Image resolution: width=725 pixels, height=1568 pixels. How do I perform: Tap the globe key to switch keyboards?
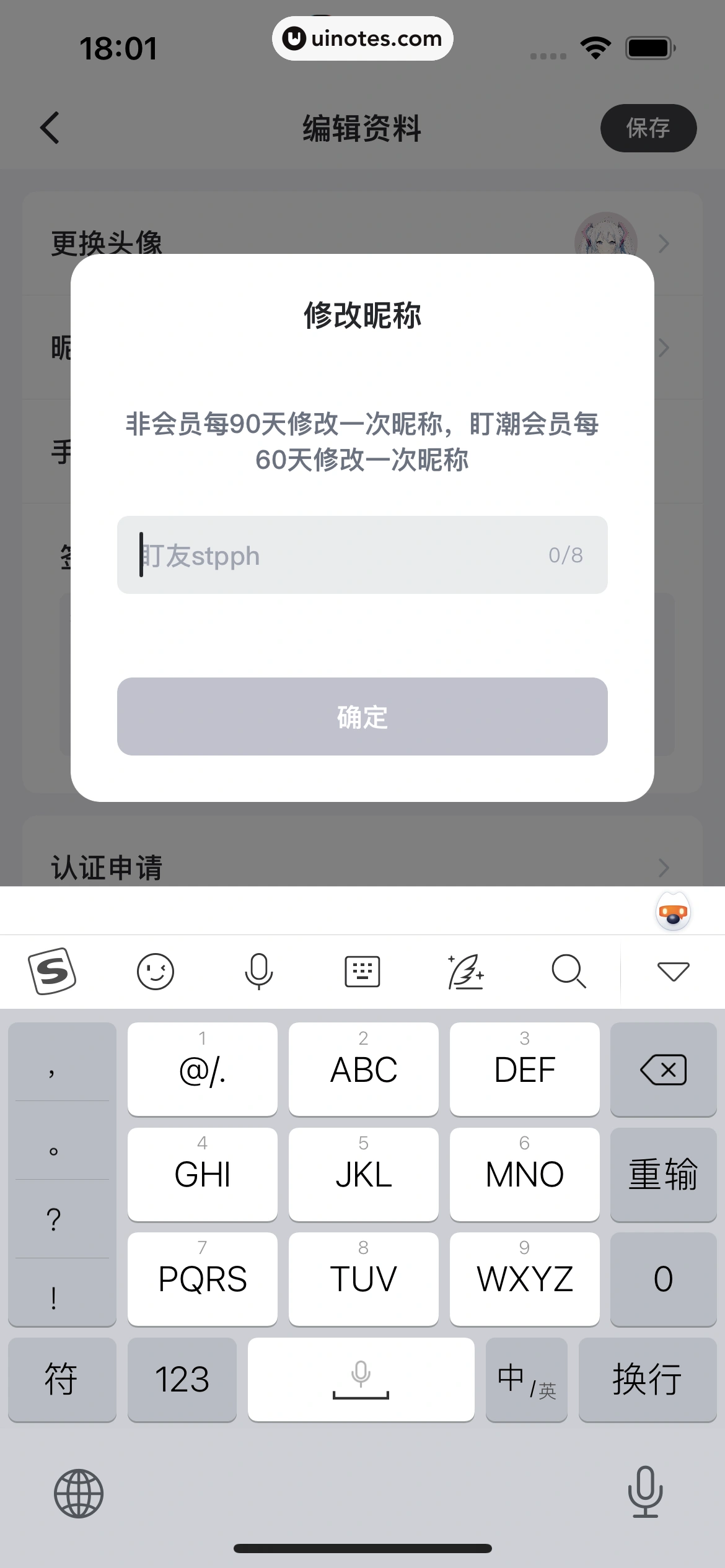click(79, 1493)
